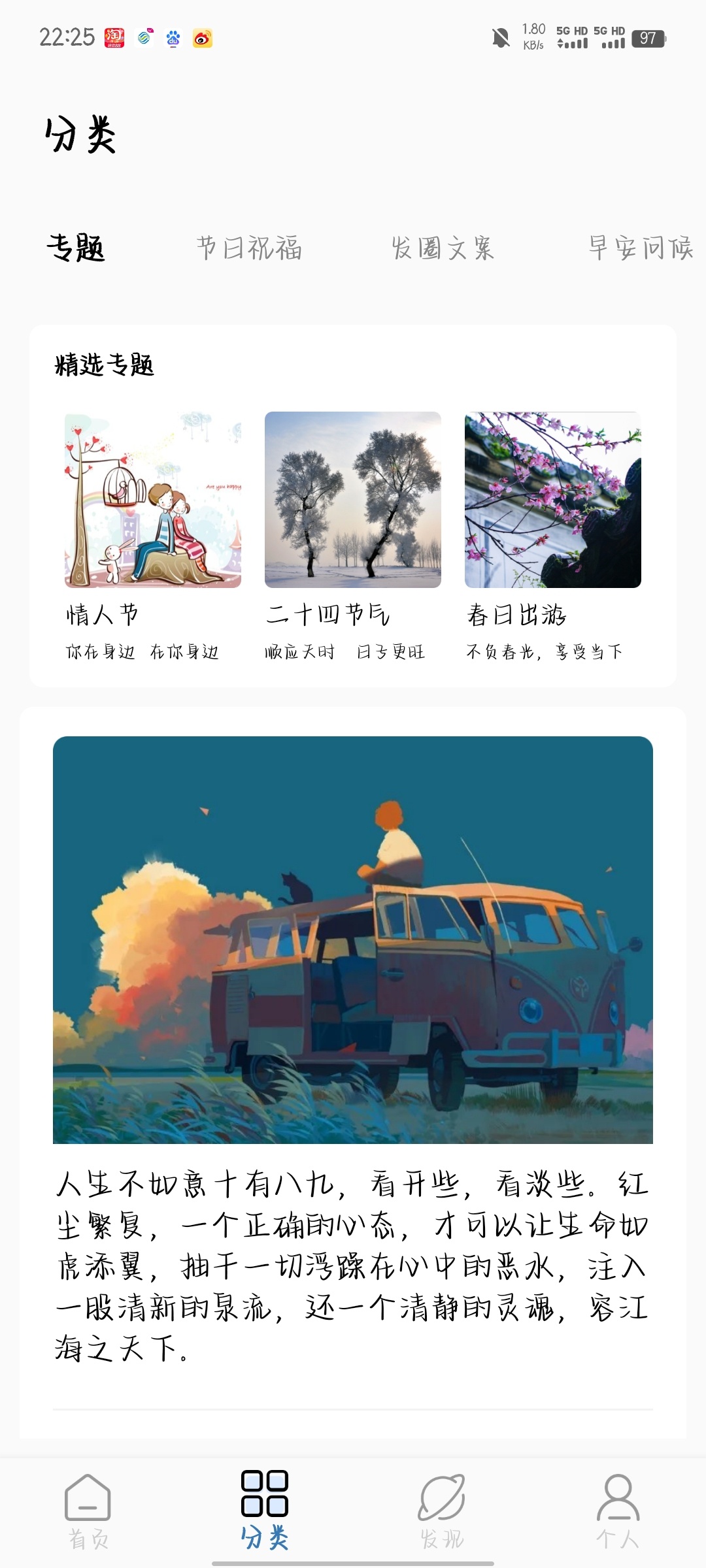706x1568 pixels.
Task: Open the 个人 profile tab
Action: coord(618,1511)
